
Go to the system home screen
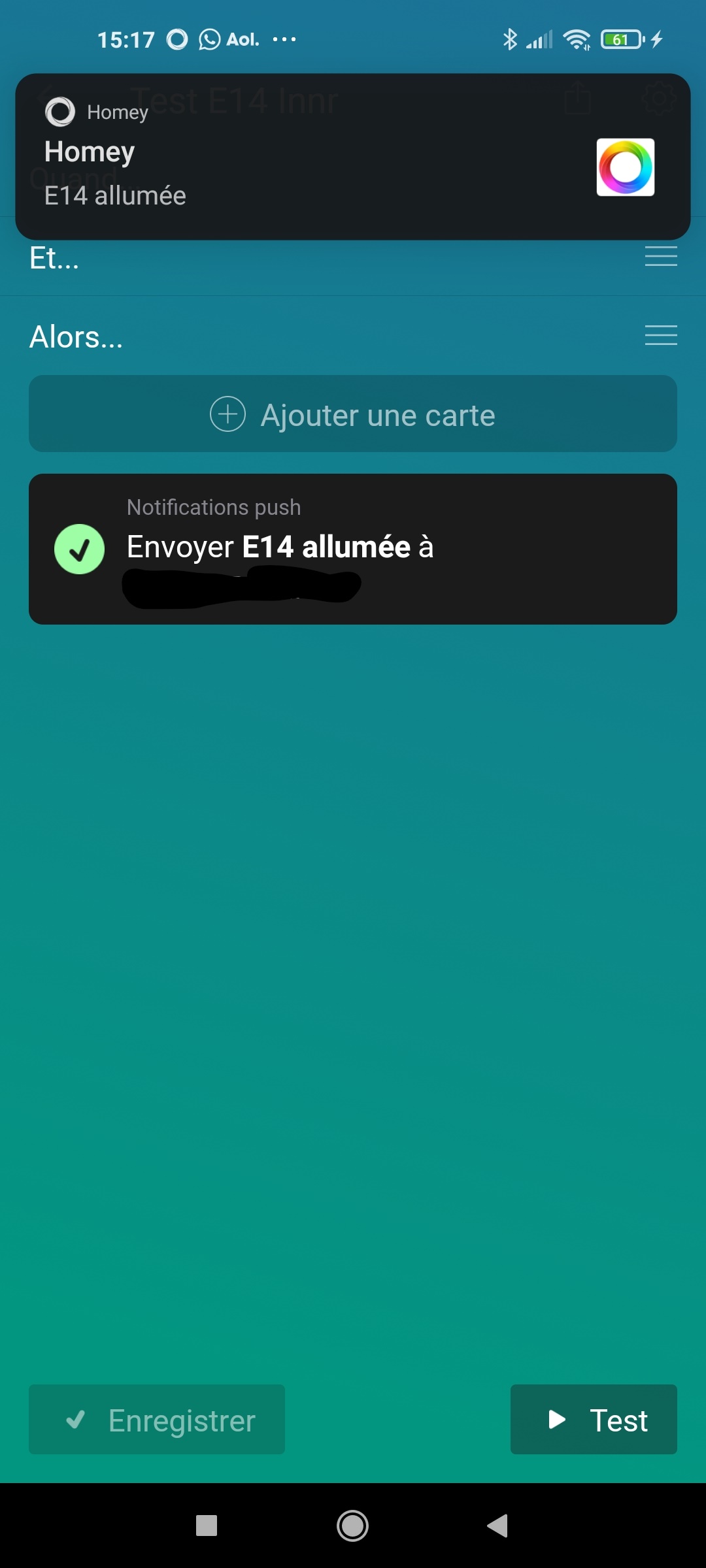pos(352,1526)
